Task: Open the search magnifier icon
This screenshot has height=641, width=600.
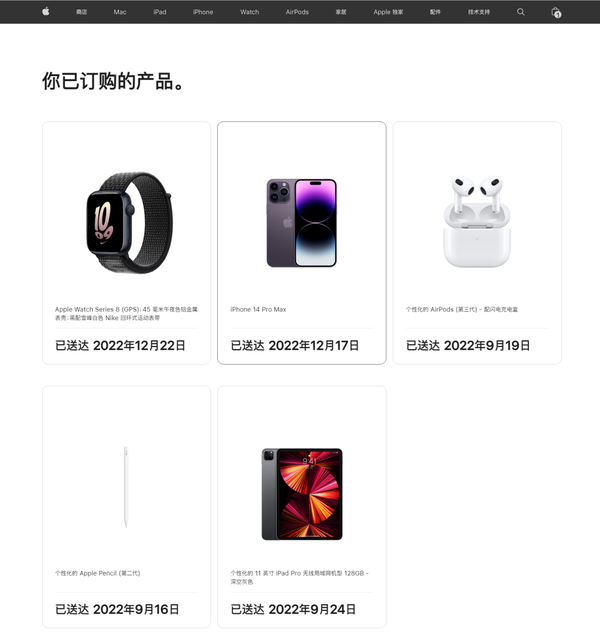Action: pyautogui.click(x=520, y=12)
